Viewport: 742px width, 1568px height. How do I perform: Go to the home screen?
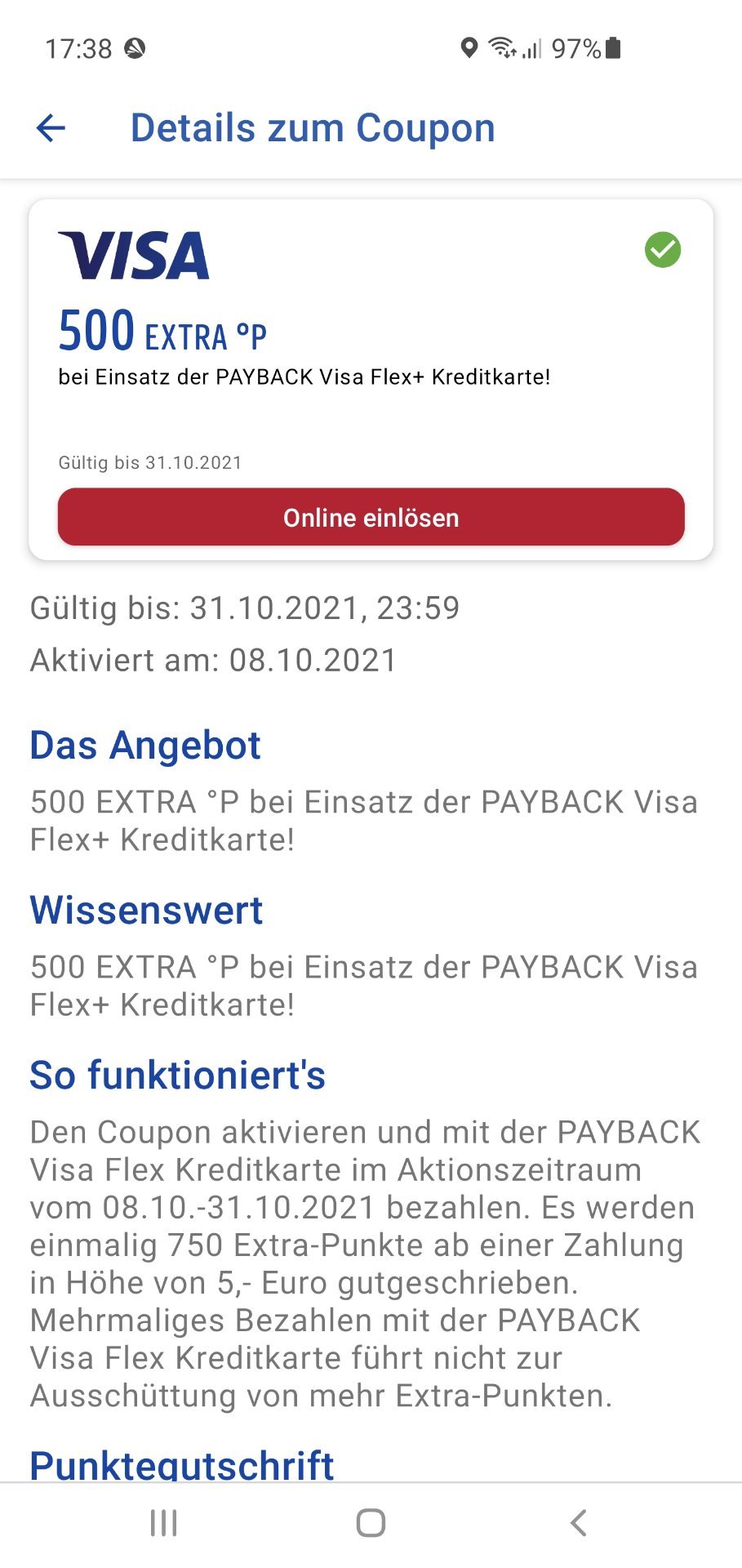point(371,1522)
